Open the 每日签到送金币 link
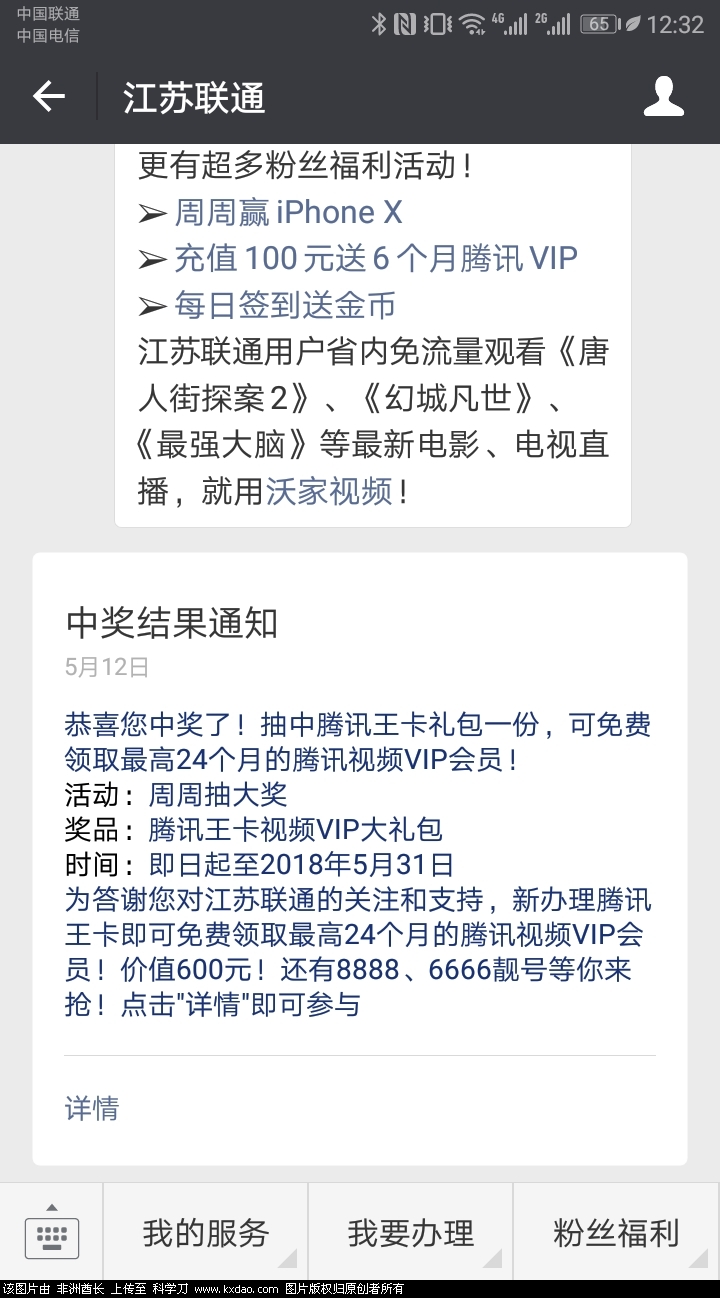 point(285,304)
